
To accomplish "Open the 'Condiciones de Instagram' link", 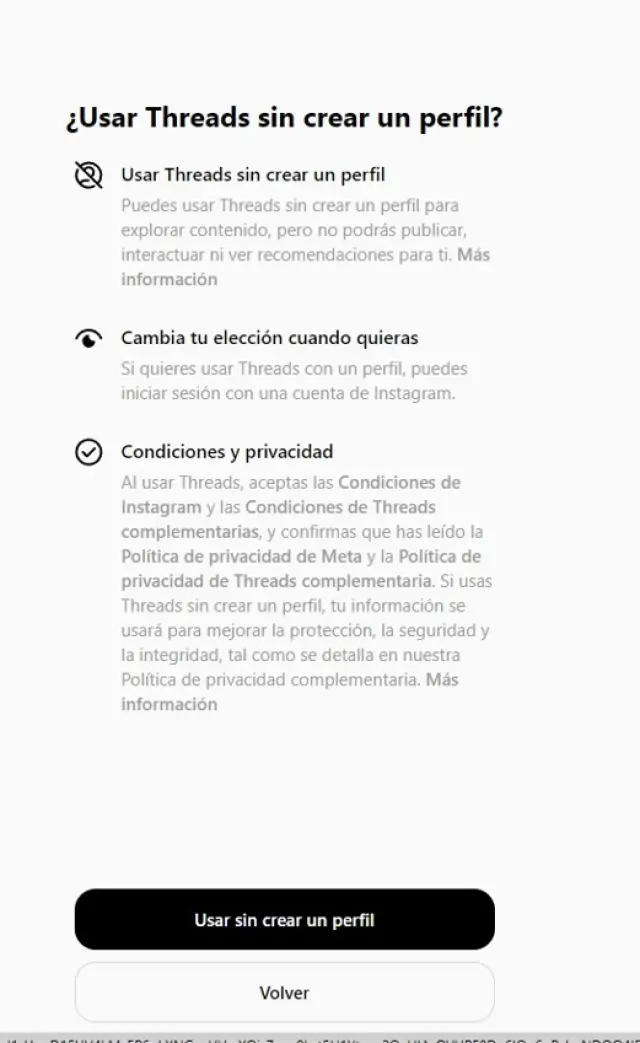I will tap(399, 482).
